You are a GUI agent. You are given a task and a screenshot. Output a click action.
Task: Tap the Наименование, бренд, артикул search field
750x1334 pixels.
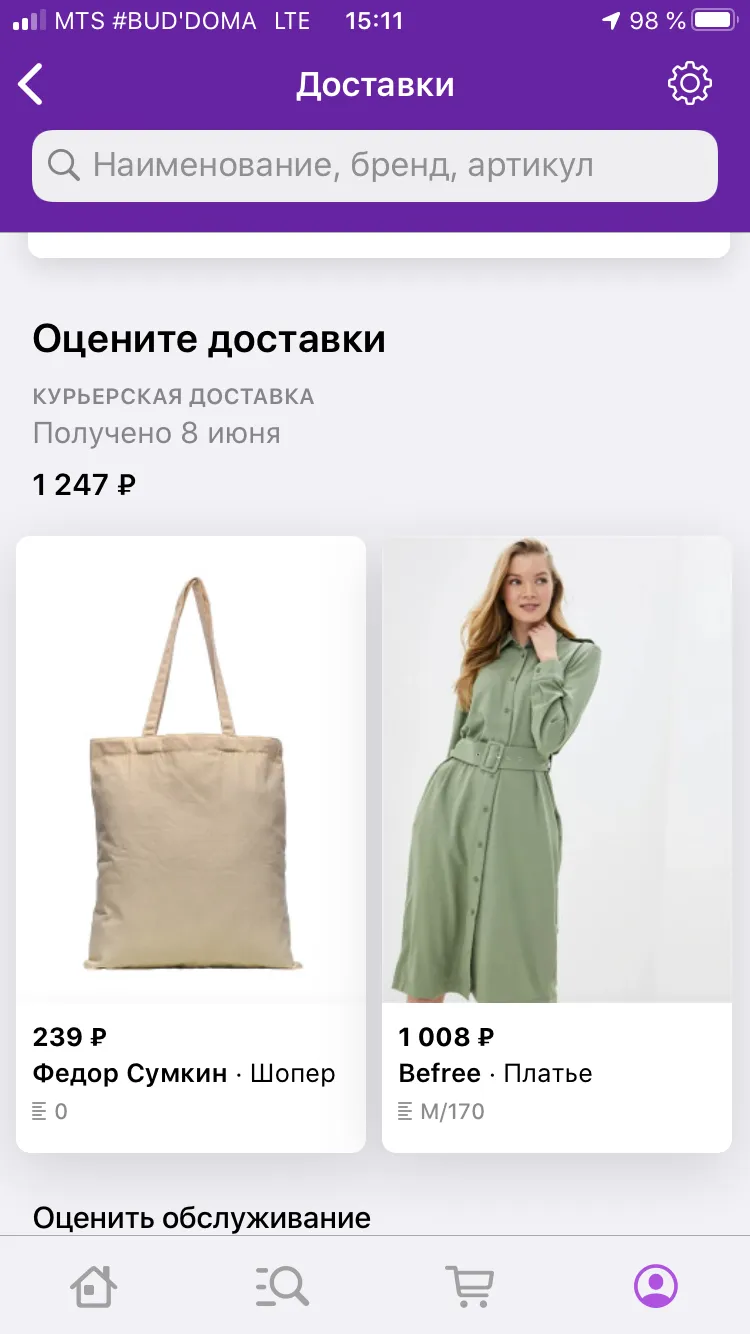[x=375, y=166]
